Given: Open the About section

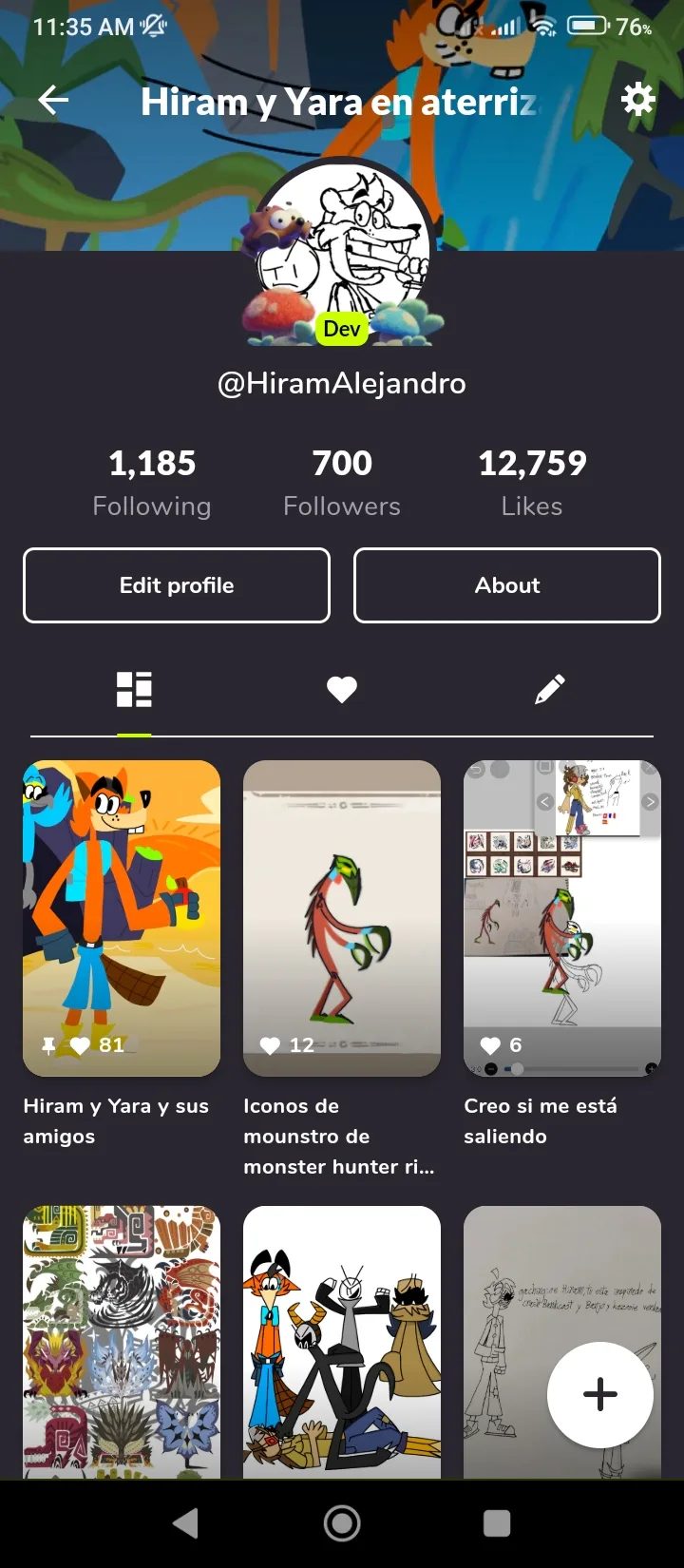Looking at the screenshot, I should (507, 585).
